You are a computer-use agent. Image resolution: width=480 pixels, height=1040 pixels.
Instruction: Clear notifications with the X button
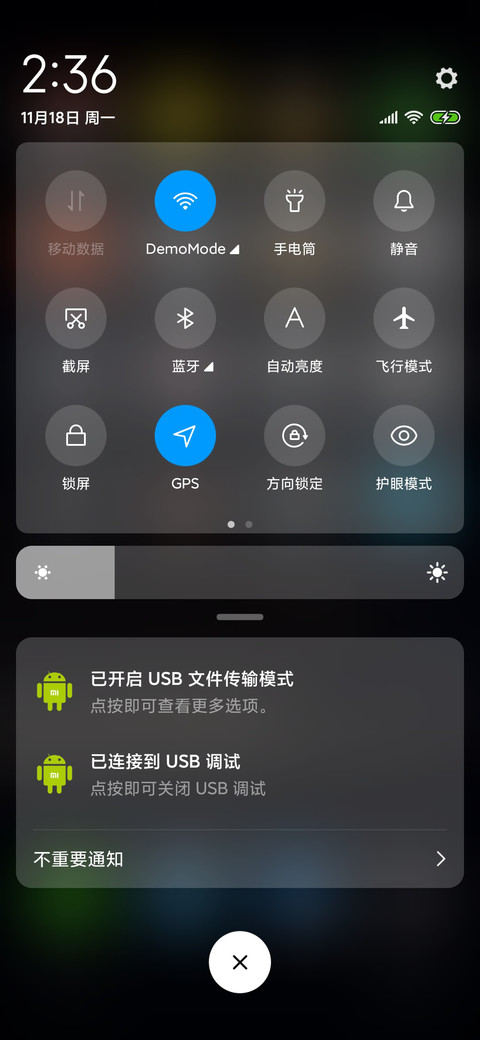240,962
